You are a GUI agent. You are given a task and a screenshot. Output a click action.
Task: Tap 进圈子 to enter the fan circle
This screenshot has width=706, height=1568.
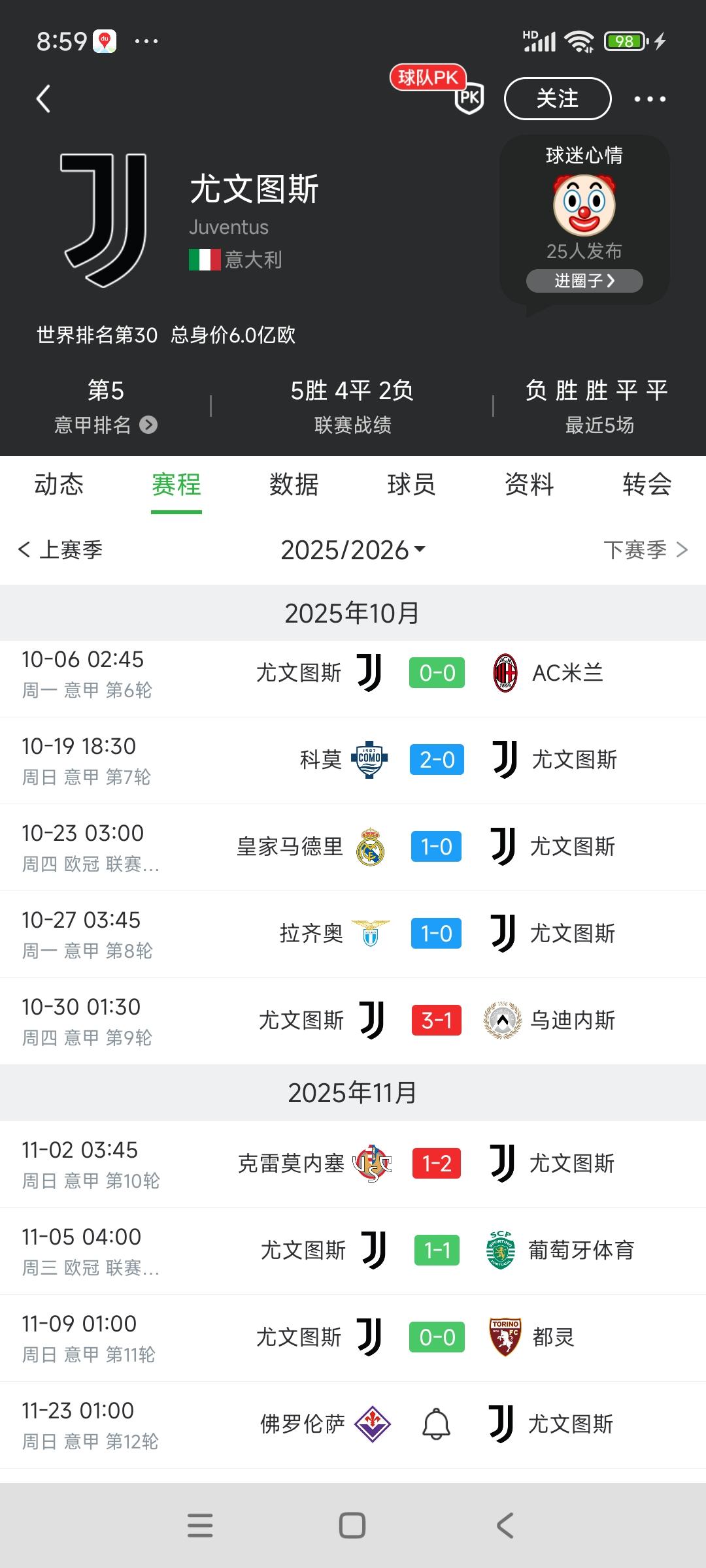pyautogui.click(x=584, y=281)
